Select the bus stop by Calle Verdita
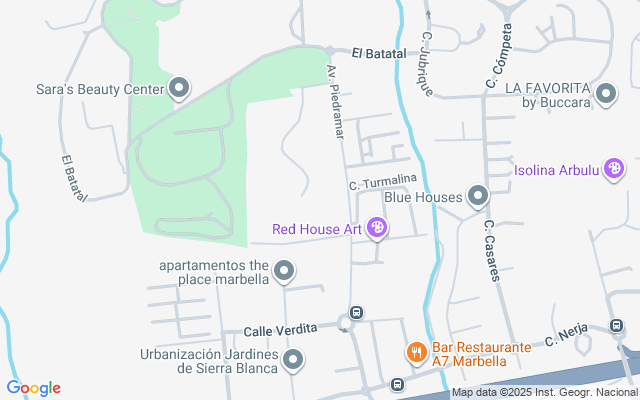 (356, 312)
